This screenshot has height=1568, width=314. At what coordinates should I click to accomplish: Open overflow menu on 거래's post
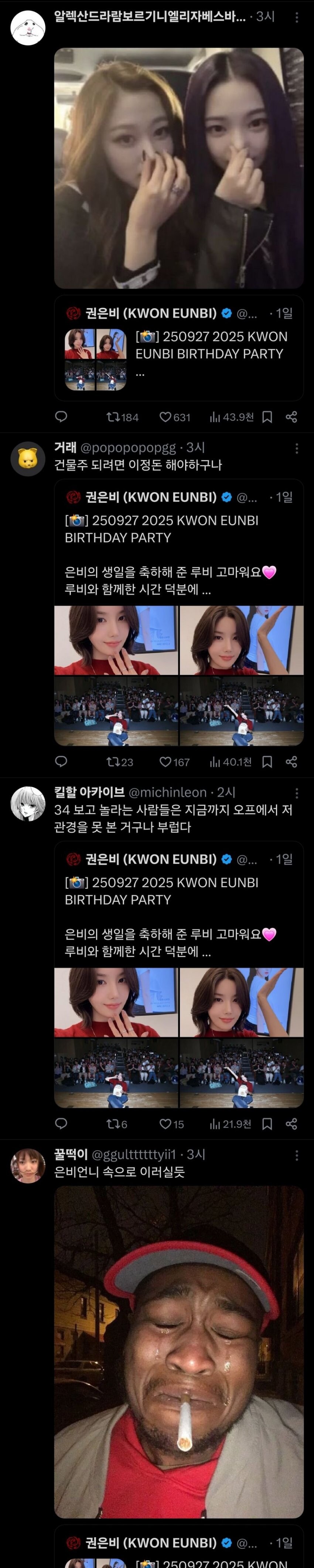(296, 448)
